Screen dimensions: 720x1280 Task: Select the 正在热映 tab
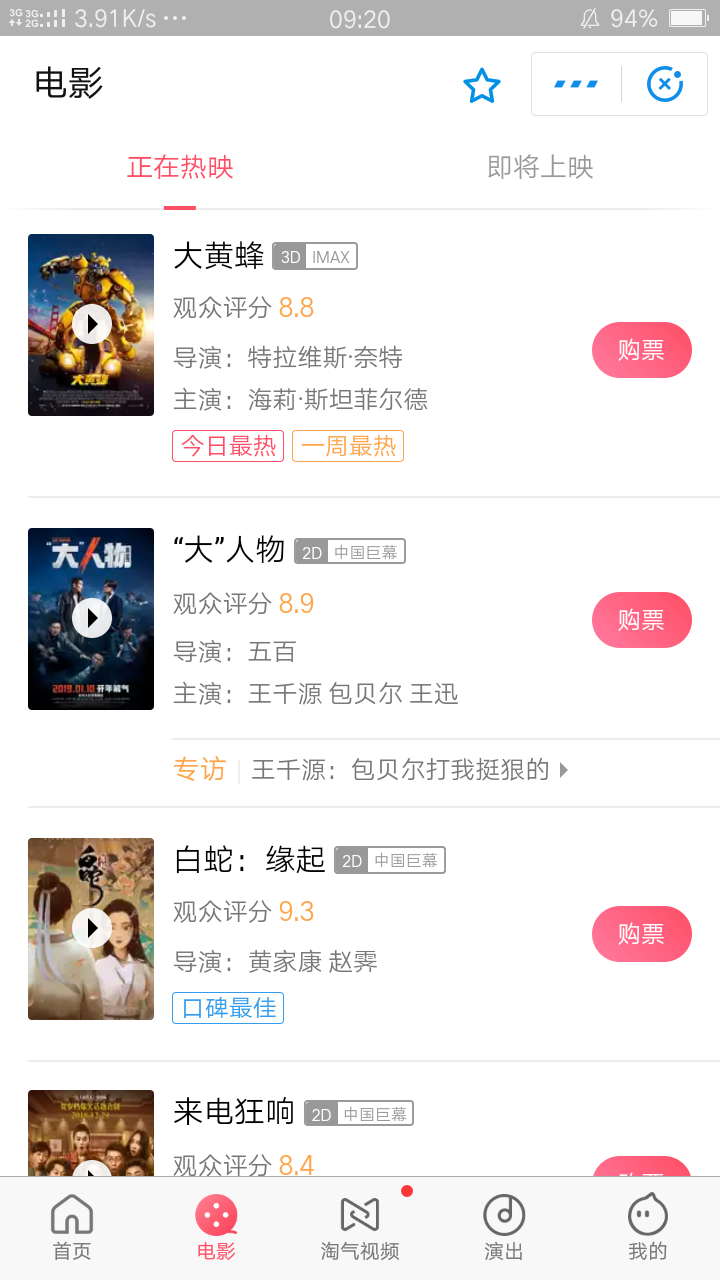point(180,167)
